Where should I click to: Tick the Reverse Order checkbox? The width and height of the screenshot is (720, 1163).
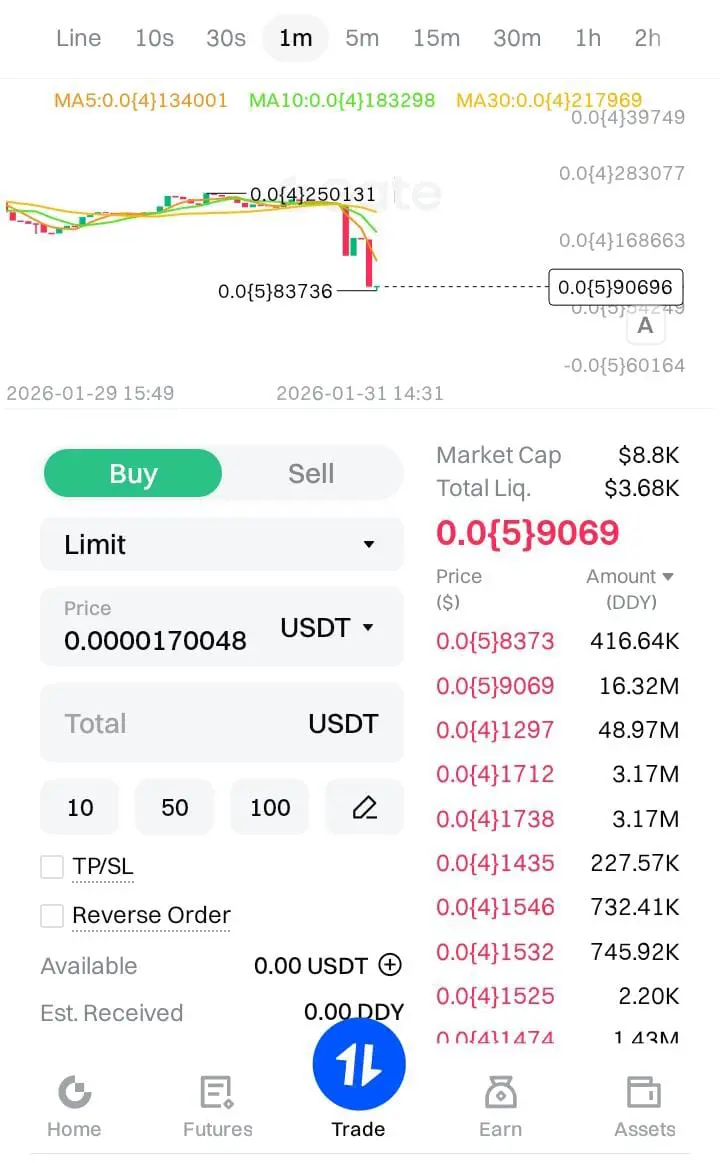pos(52,915)
